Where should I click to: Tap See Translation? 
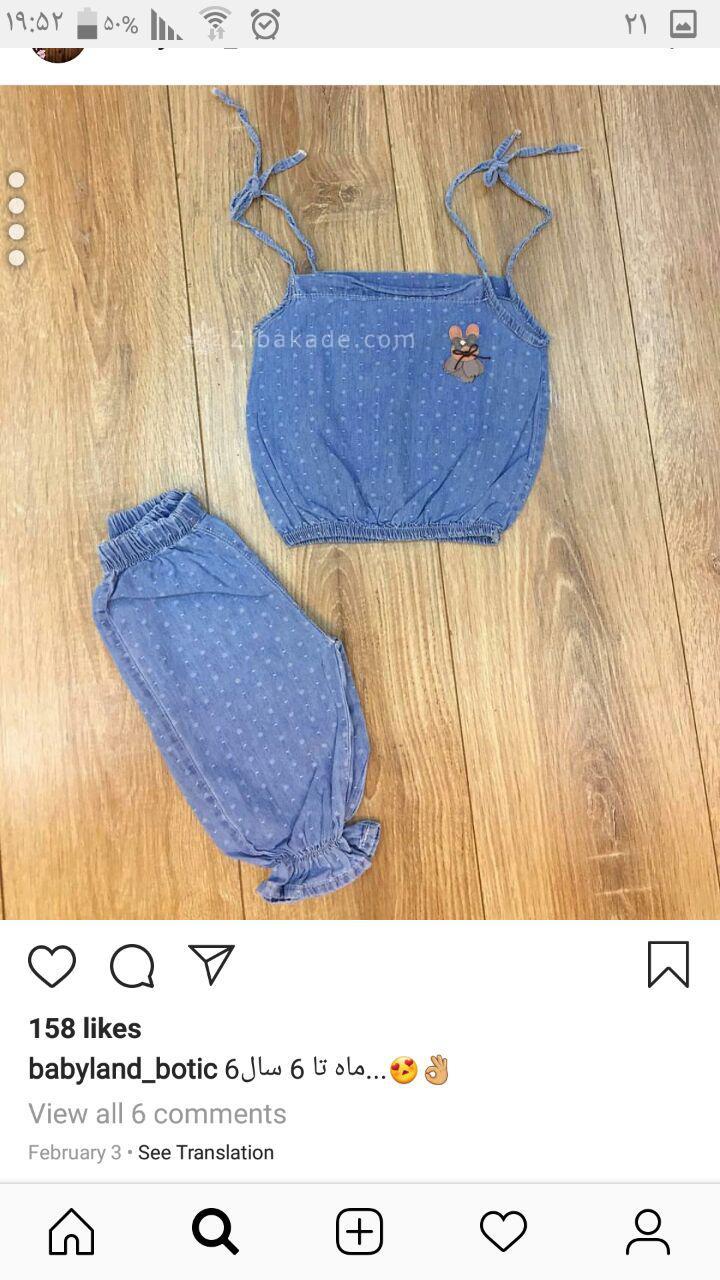click(206, 1152)
